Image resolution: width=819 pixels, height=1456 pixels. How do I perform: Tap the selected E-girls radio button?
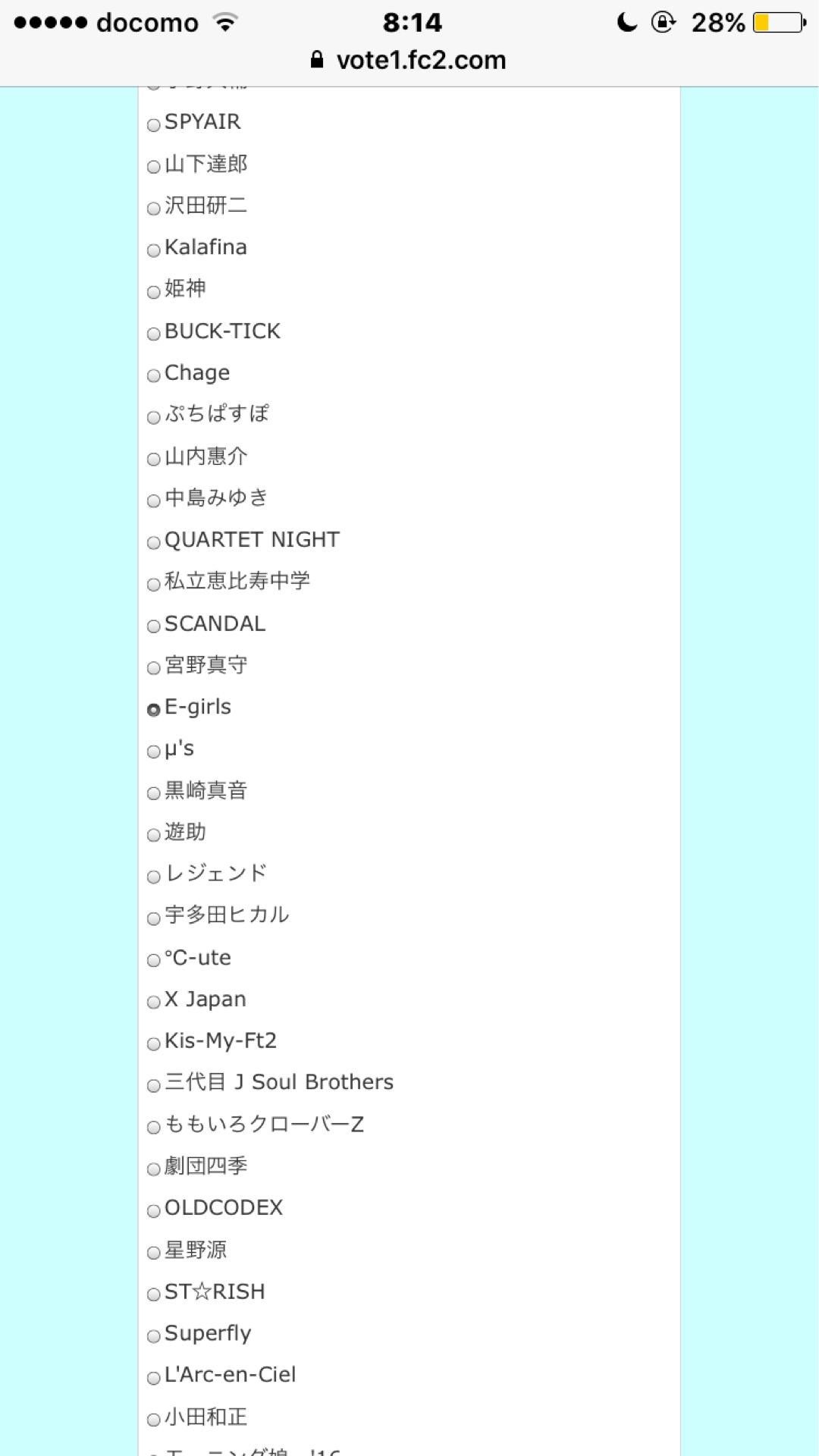click(154, 710)
